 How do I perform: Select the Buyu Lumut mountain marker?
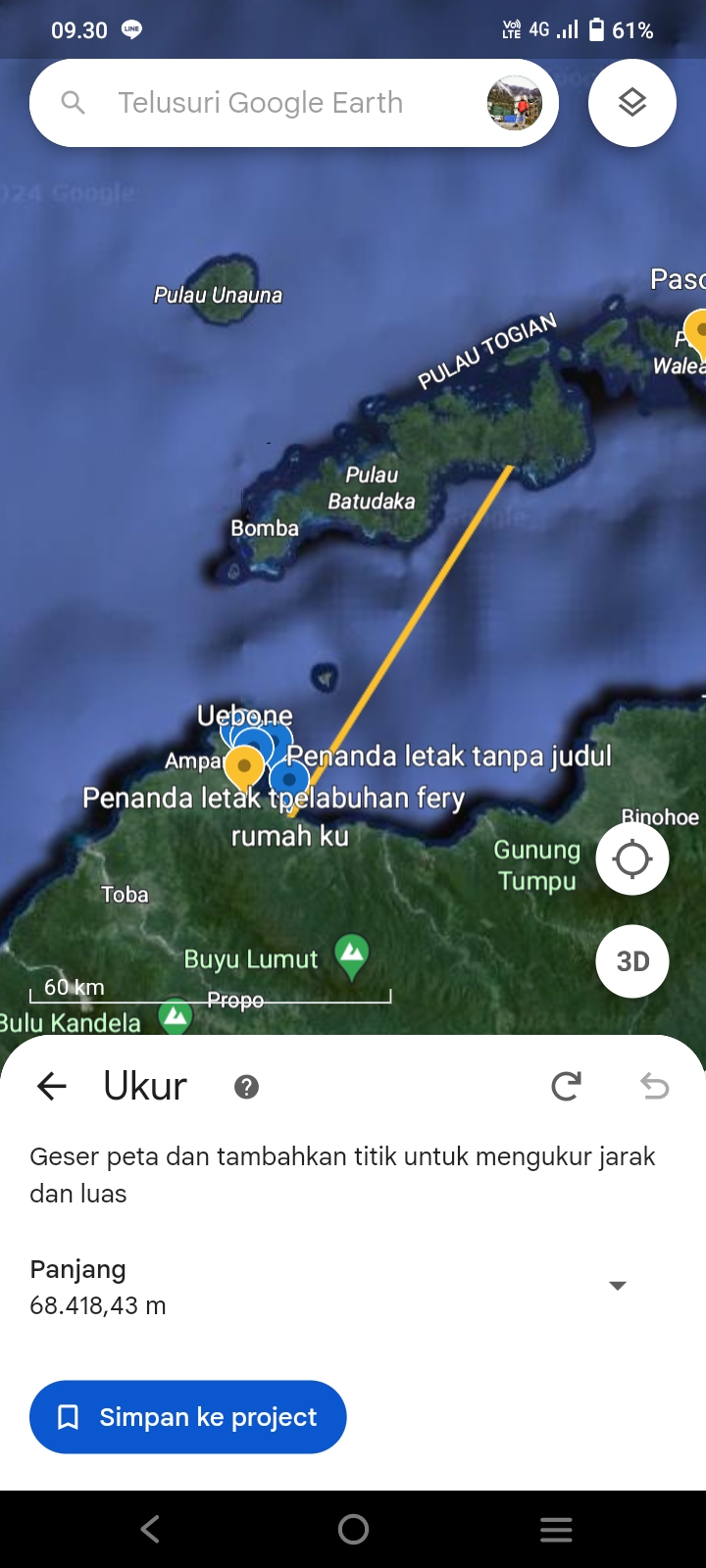pos(352,957)
